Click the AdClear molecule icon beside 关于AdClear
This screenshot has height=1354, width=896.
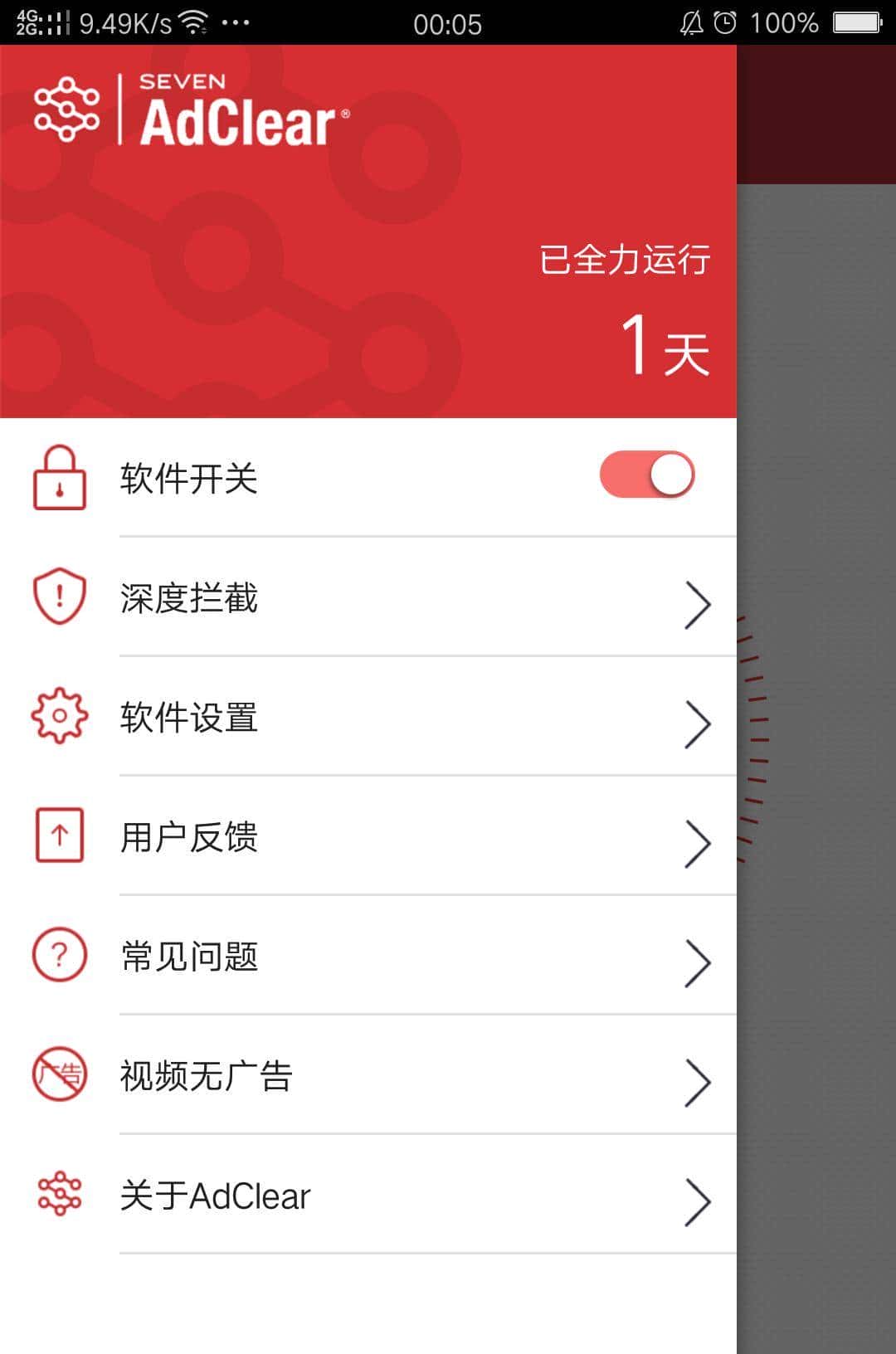59,1195
